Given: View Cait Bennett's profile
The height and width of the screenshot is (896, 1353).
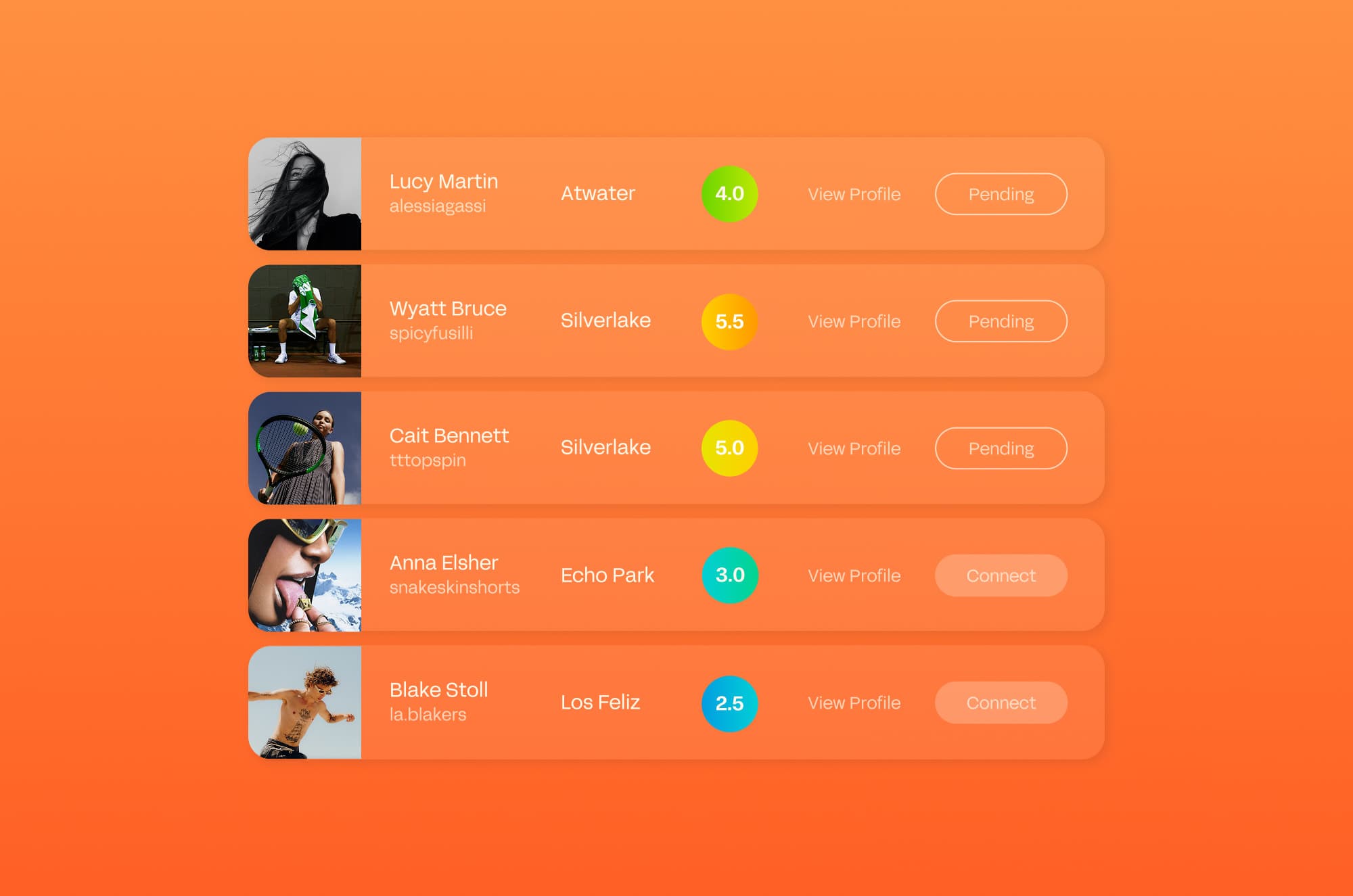Looking at the screenshot, I should click(854, 448).
